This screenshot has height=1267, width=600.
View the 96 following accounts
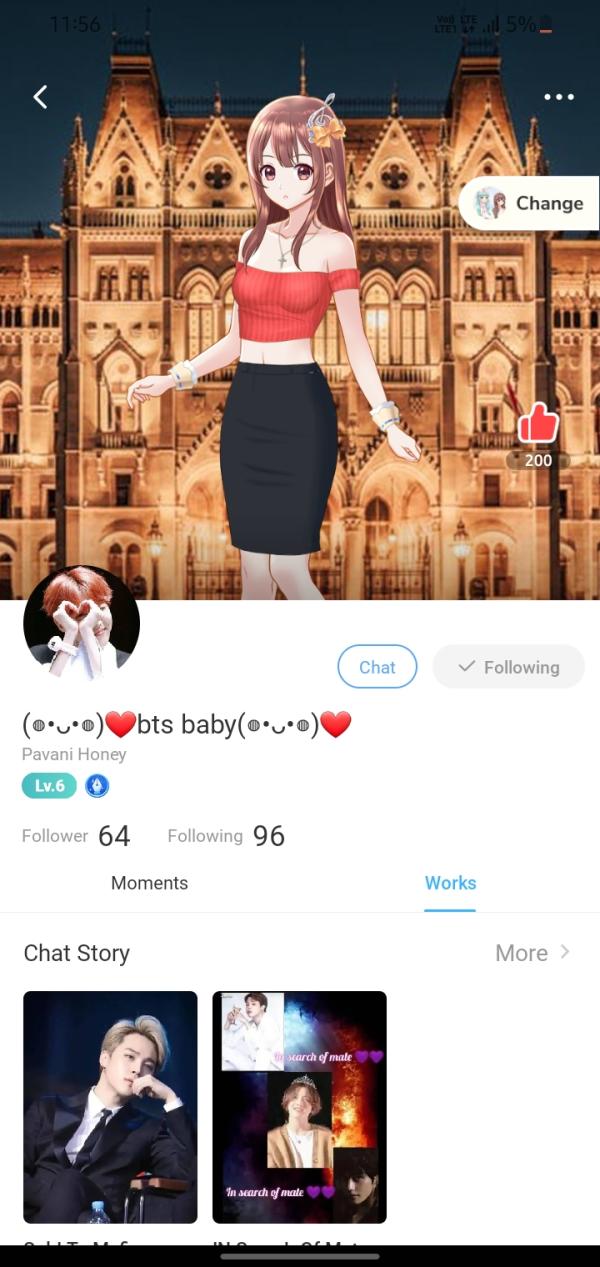(225, 836)
